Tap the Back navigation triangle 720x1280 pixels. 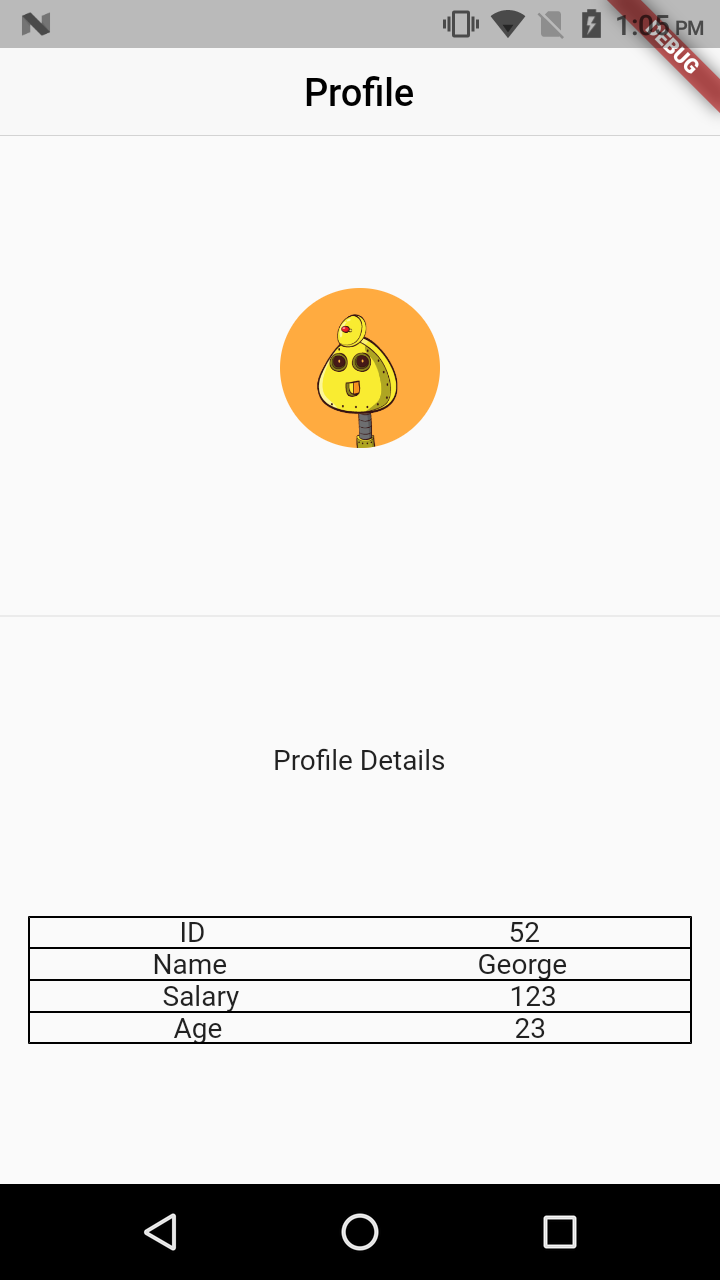pyautogui.click(x=160, y=1232)
